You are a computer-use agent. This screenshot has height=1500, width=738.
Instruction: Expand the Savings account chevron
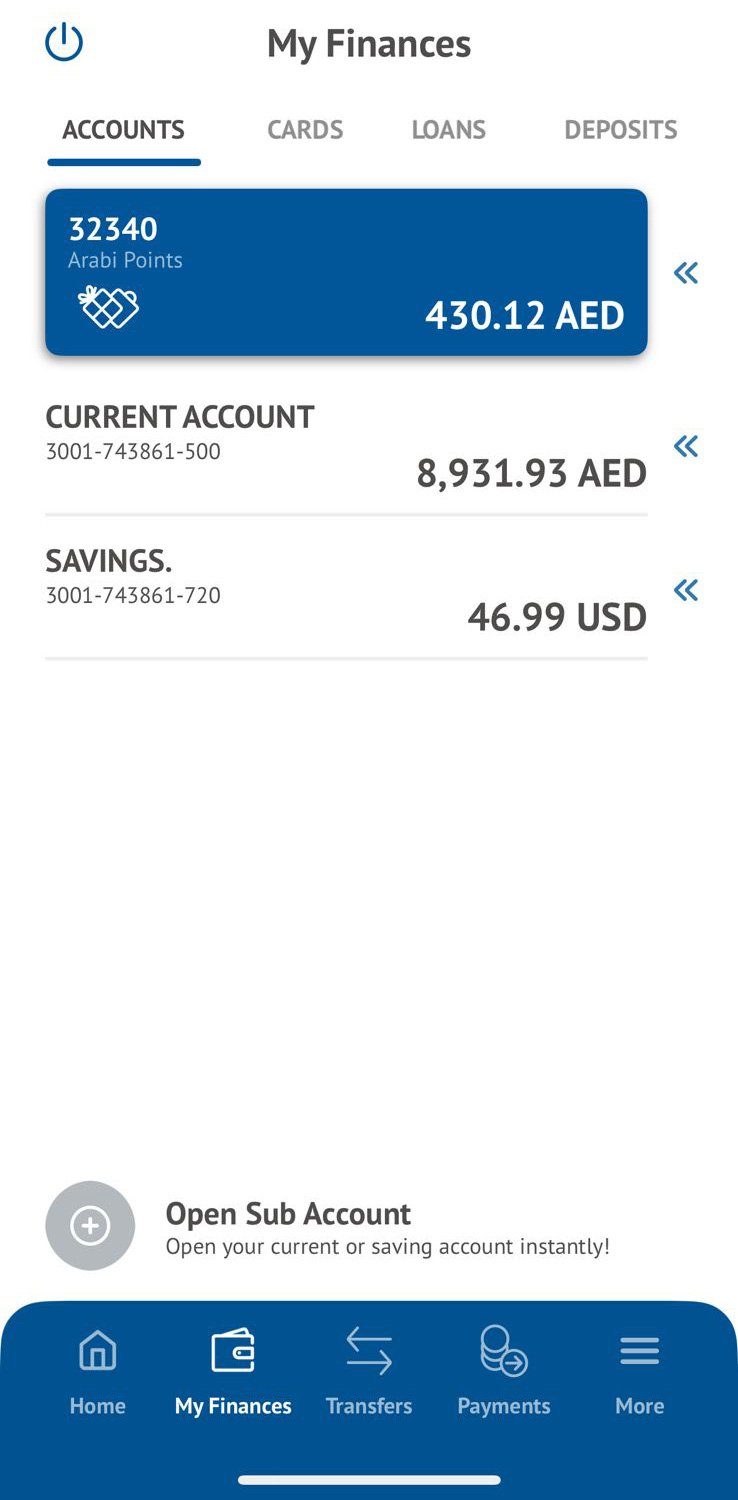(686, 590)
